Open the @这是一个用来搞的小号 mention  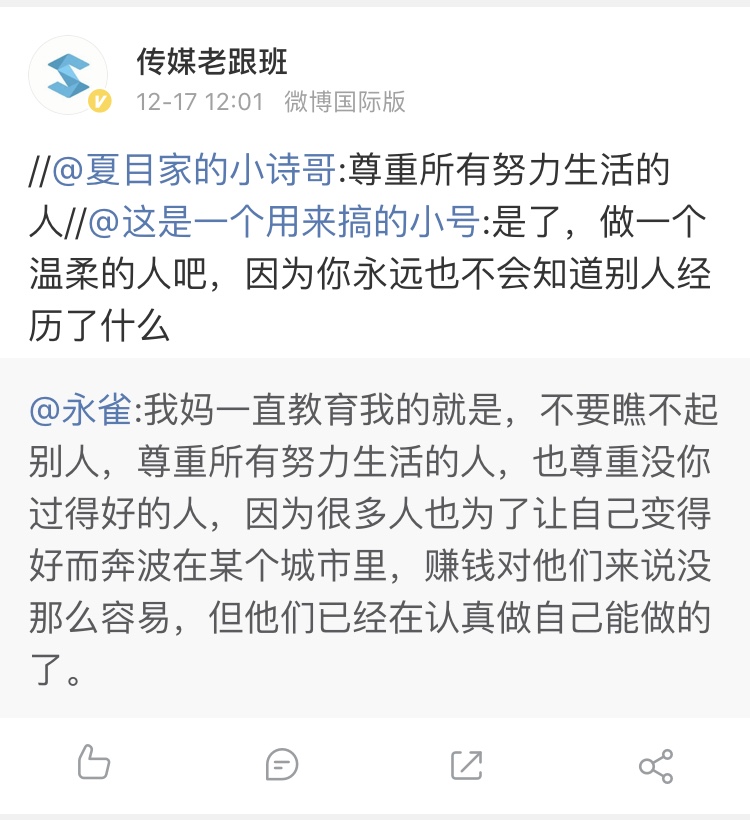283,222
